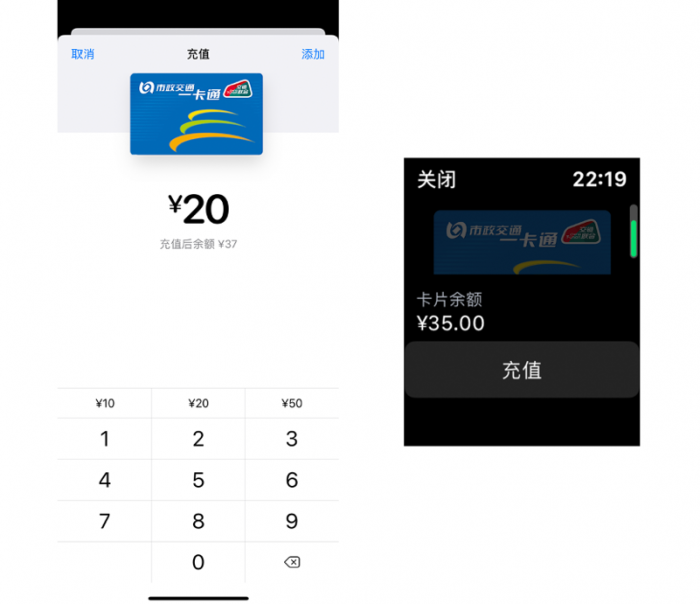The width and height of the screenshot is (700, 604).
Task: Tap keypad number 9
Action: pos(292,521)
